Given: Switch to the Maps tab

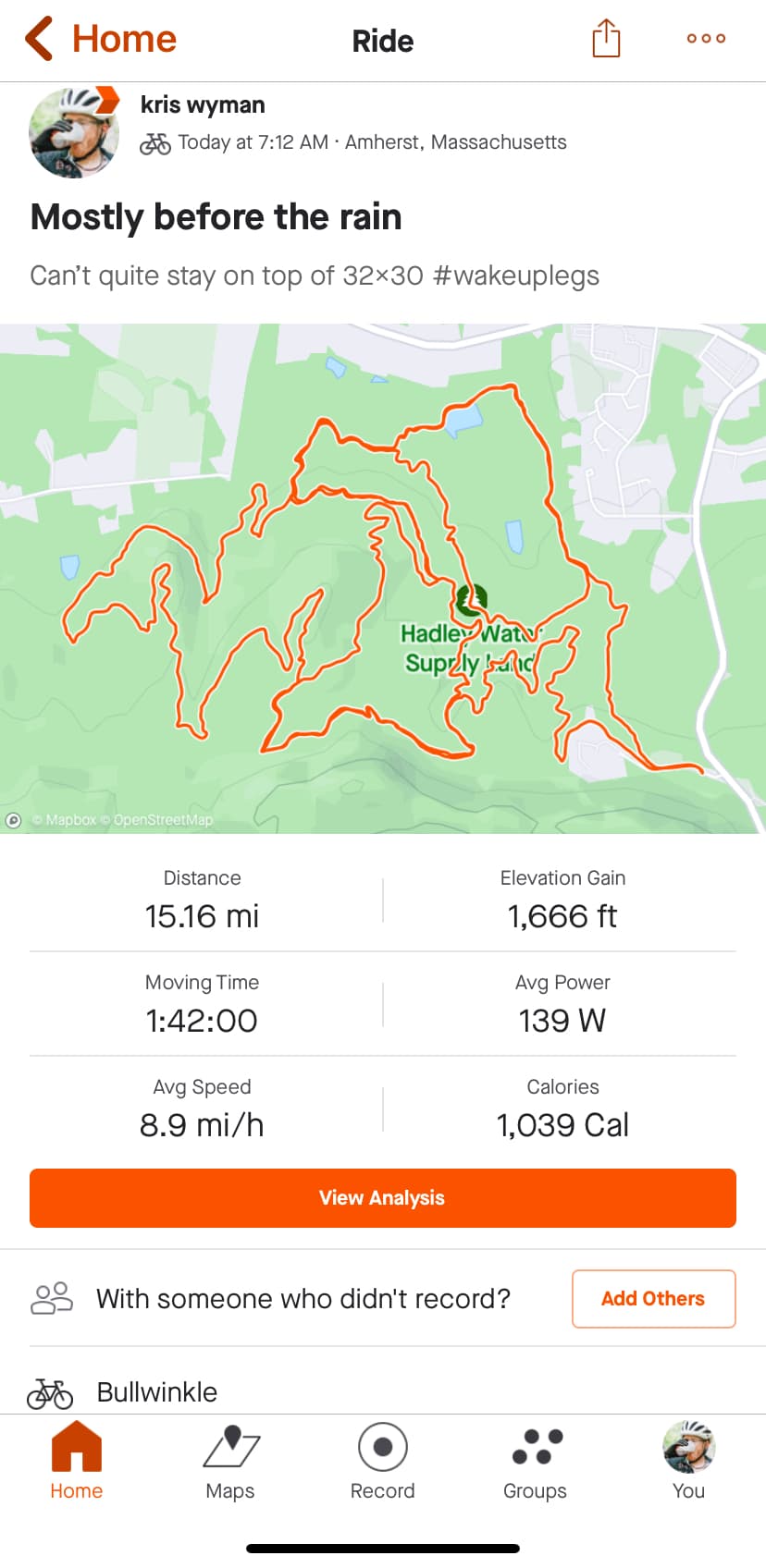Looking at the screenshot, I should (229, 1461).
